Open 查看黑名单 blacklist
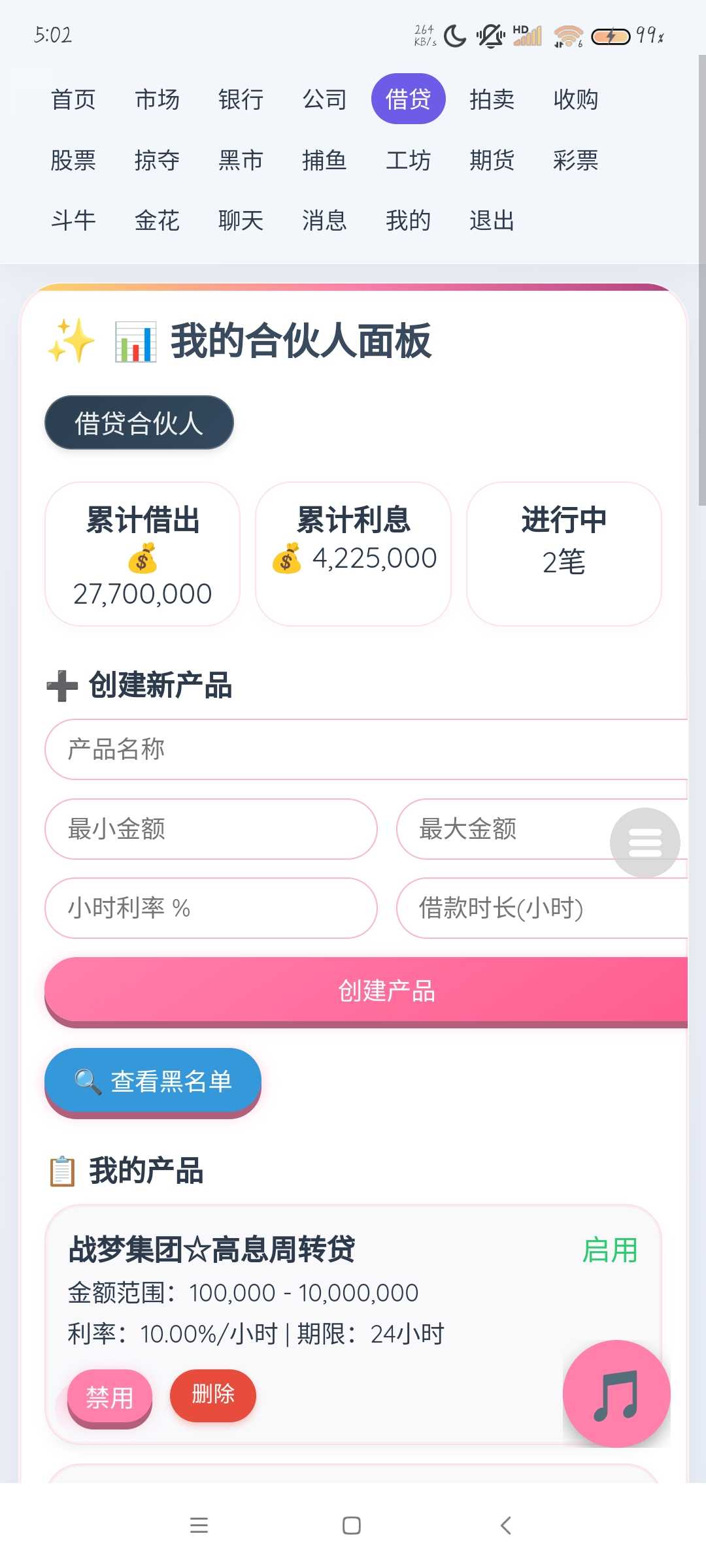The height and width of the screenshot is (1568, 706). (x=153, y=1081)
